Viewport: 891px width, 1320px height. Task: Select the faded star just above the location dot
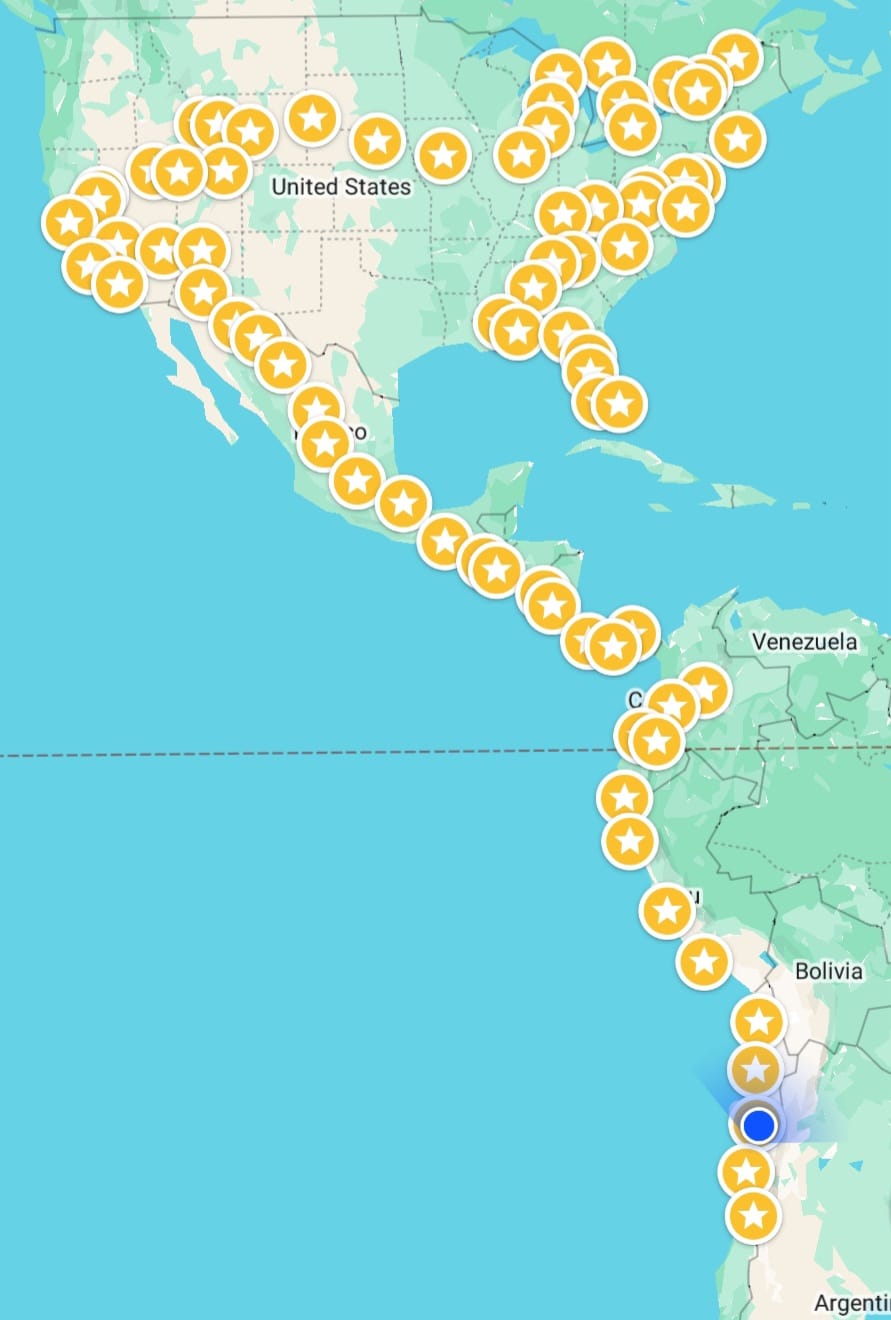click(756, 1070)
